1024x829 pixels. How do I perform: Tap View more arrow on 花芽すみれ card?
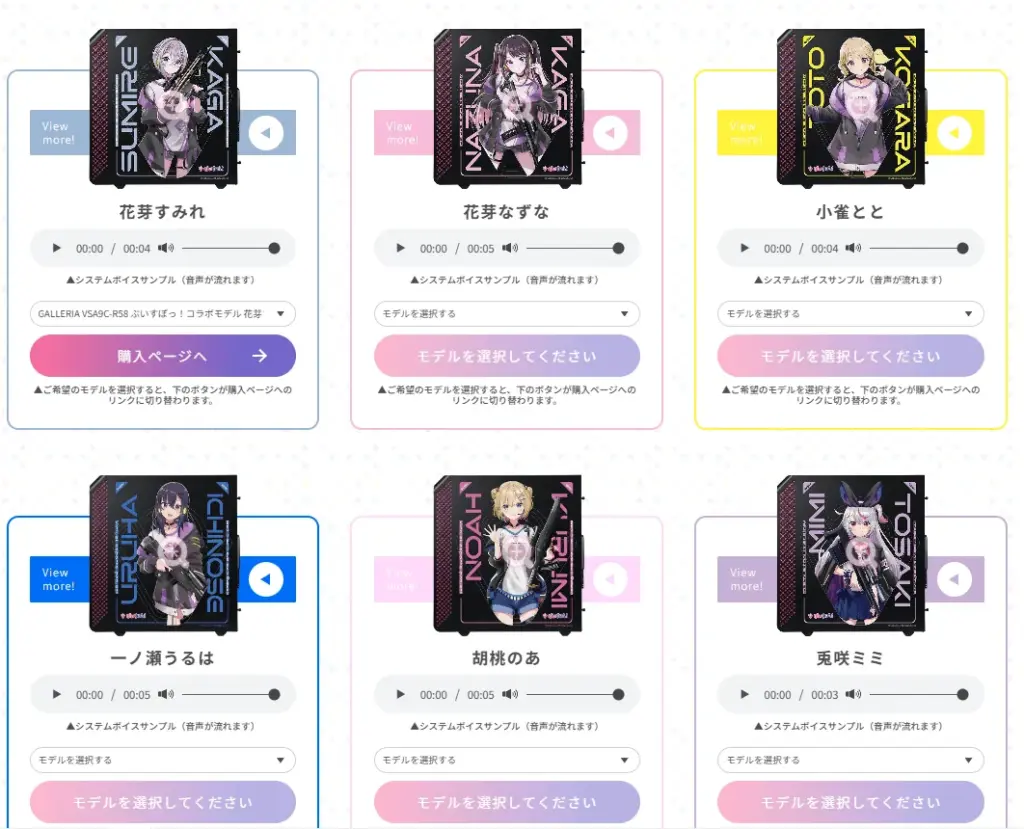pos(266,132)
